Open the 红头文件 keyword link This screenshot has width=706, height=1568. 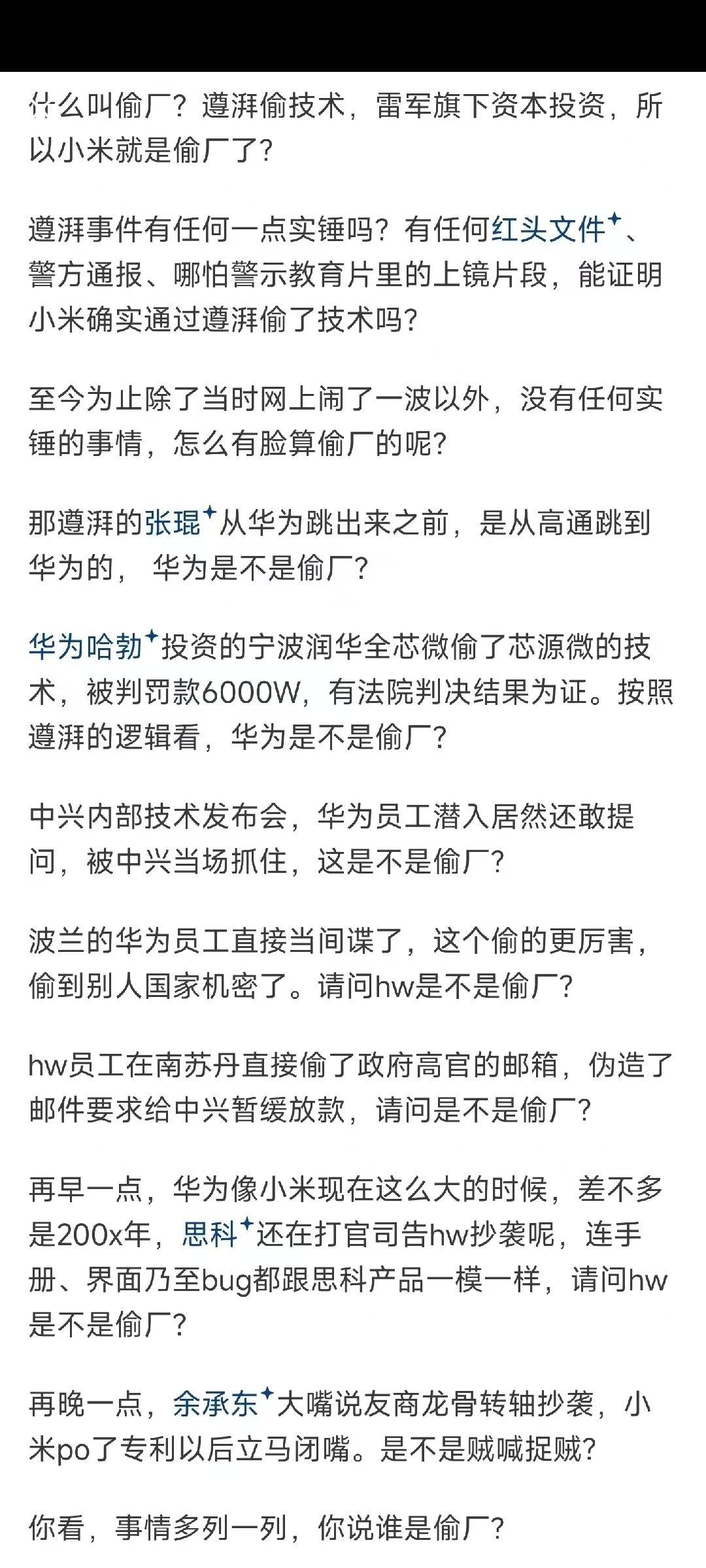tap(549, 230)
